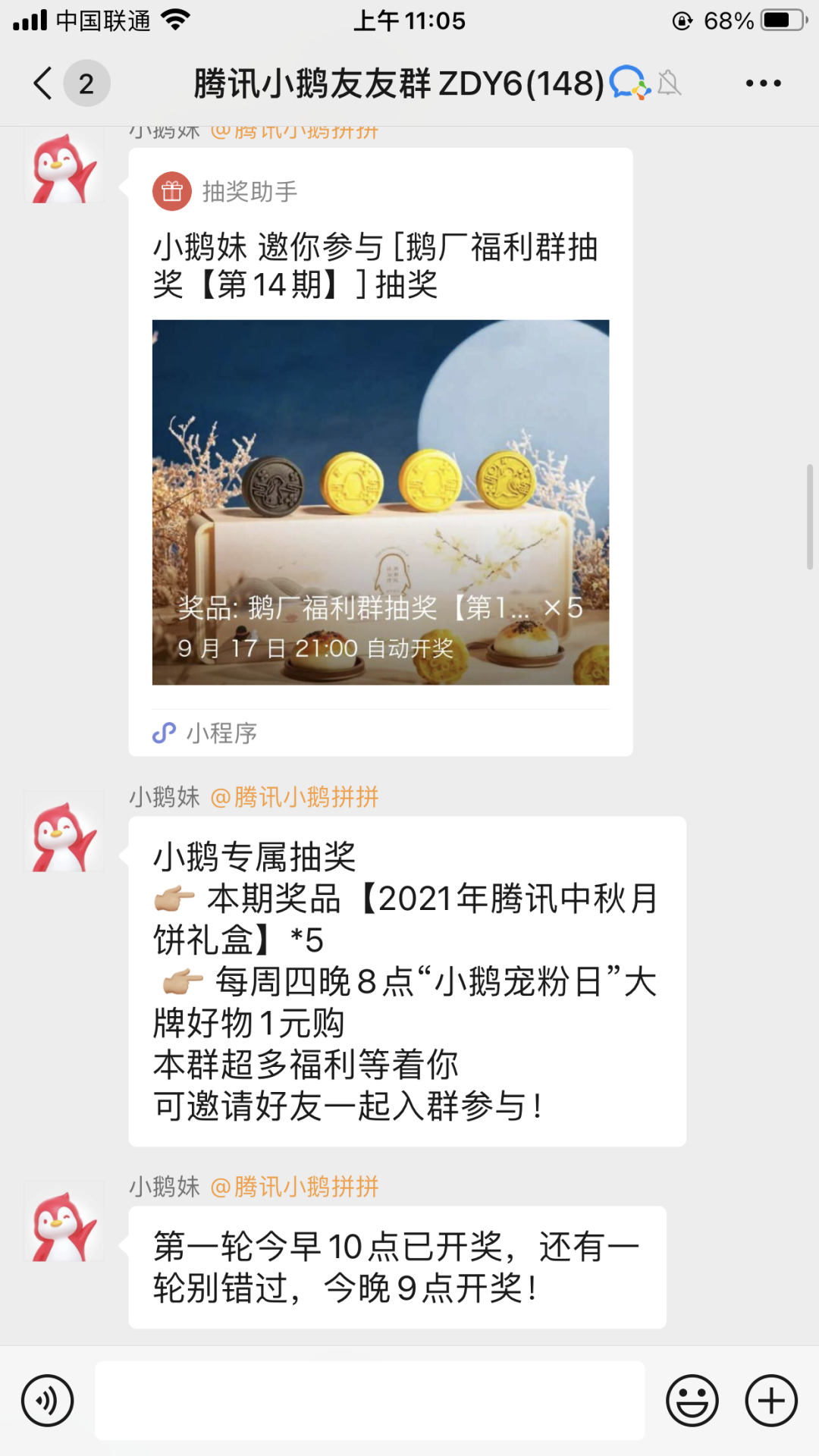Tap the voice input icon
The height and width of the screenshot is (1456, 819).
pyautogui.click(x=47, y=1401)
